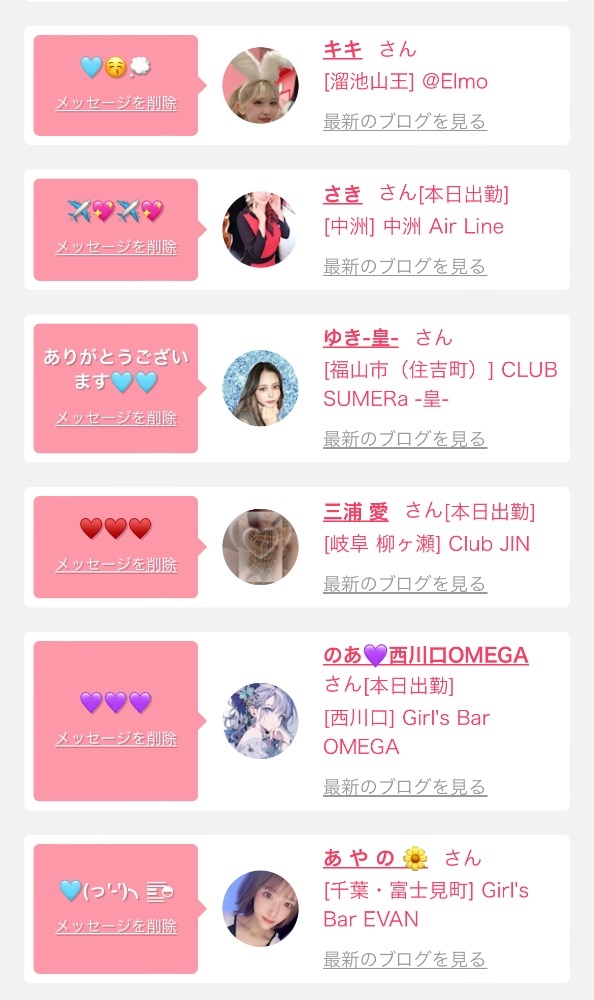
Task: Open さき's profile name link
Action: click(343, 194)
